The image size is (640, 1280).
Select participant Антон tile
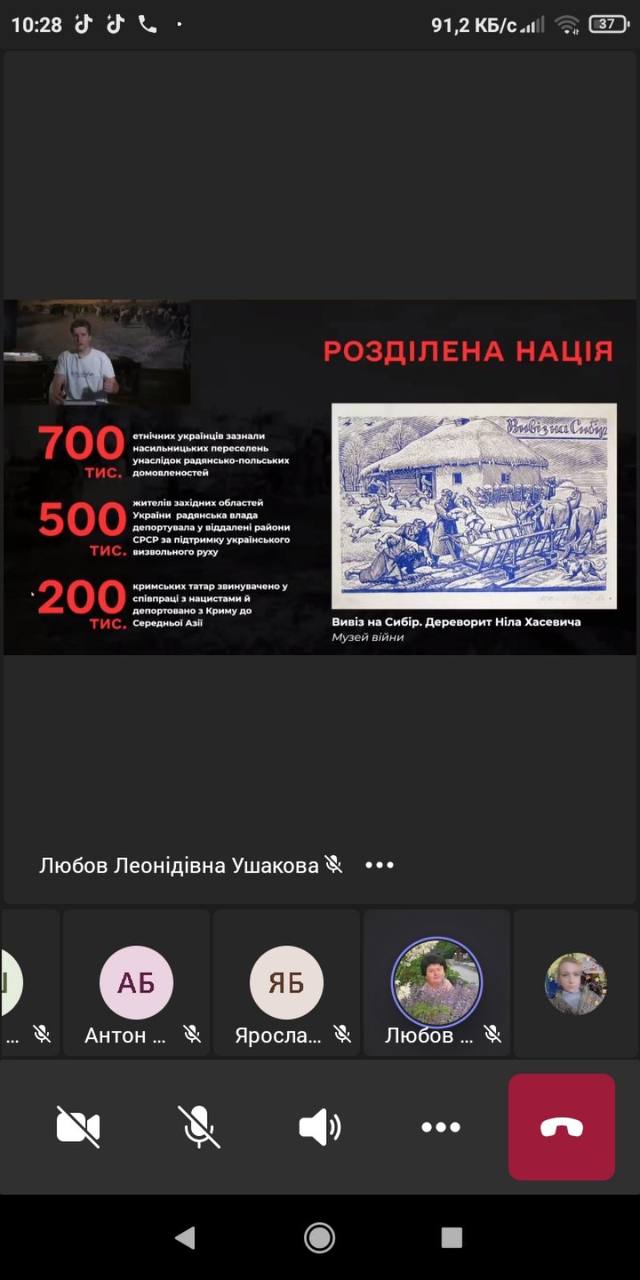pyautogui.click(x=136, y=982)
